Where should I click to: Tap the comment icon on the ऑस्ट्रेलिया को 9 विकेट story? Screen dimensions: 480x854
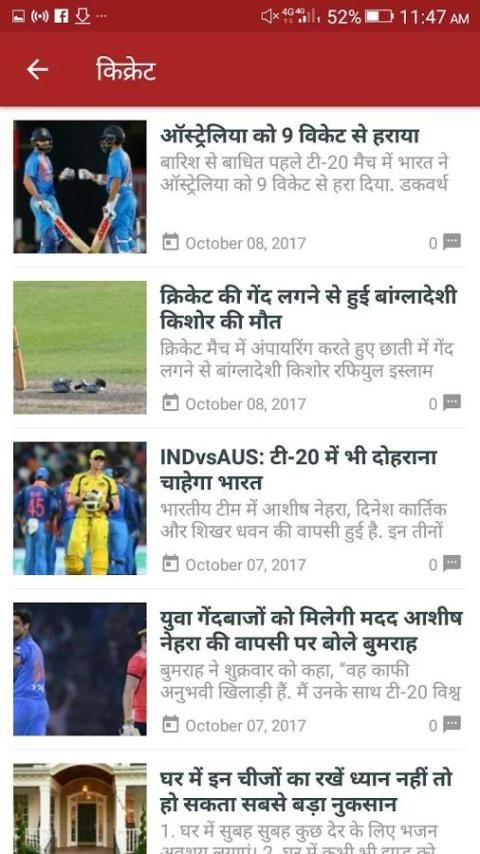(x=452, y=241)
